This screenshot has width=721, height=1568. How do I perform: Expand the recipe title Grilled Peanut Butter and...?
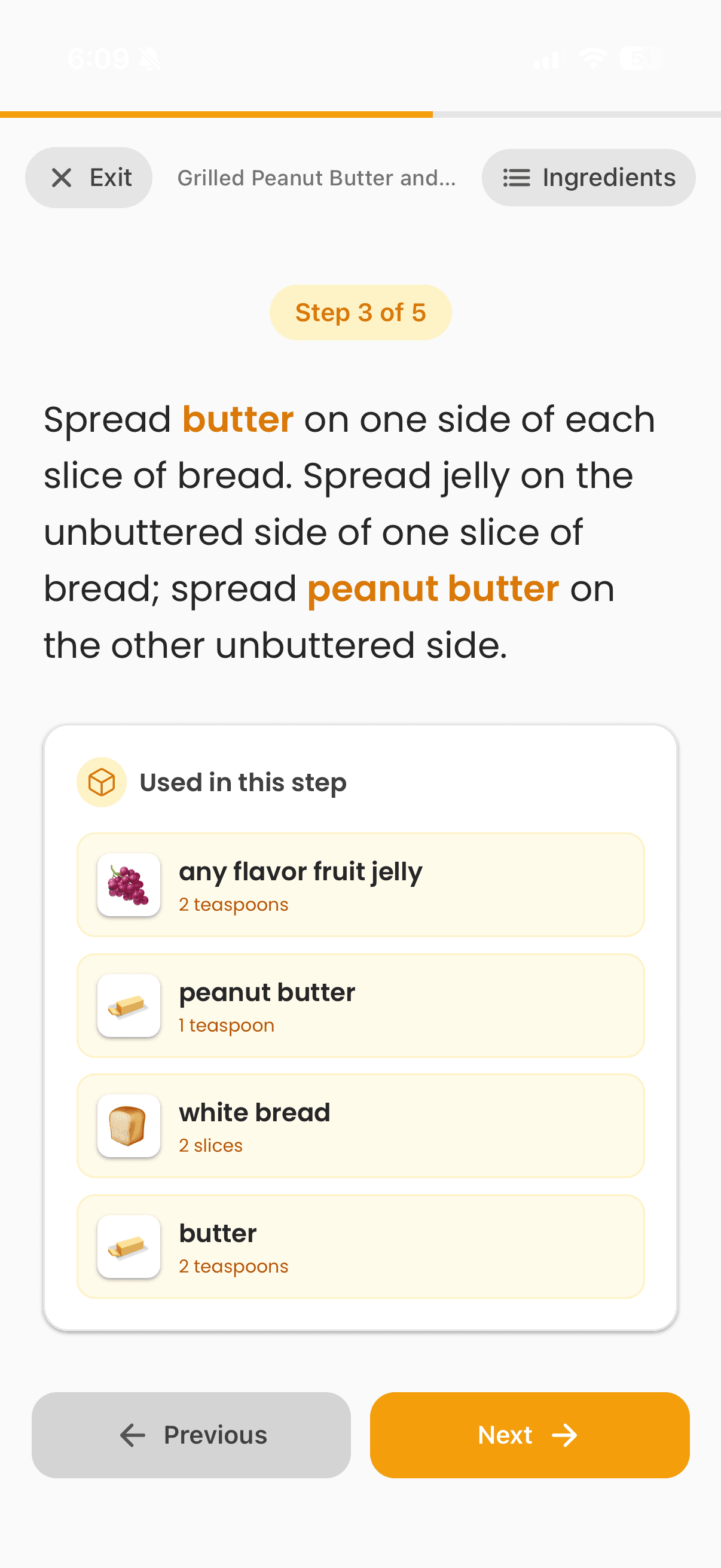click(316, 177)
